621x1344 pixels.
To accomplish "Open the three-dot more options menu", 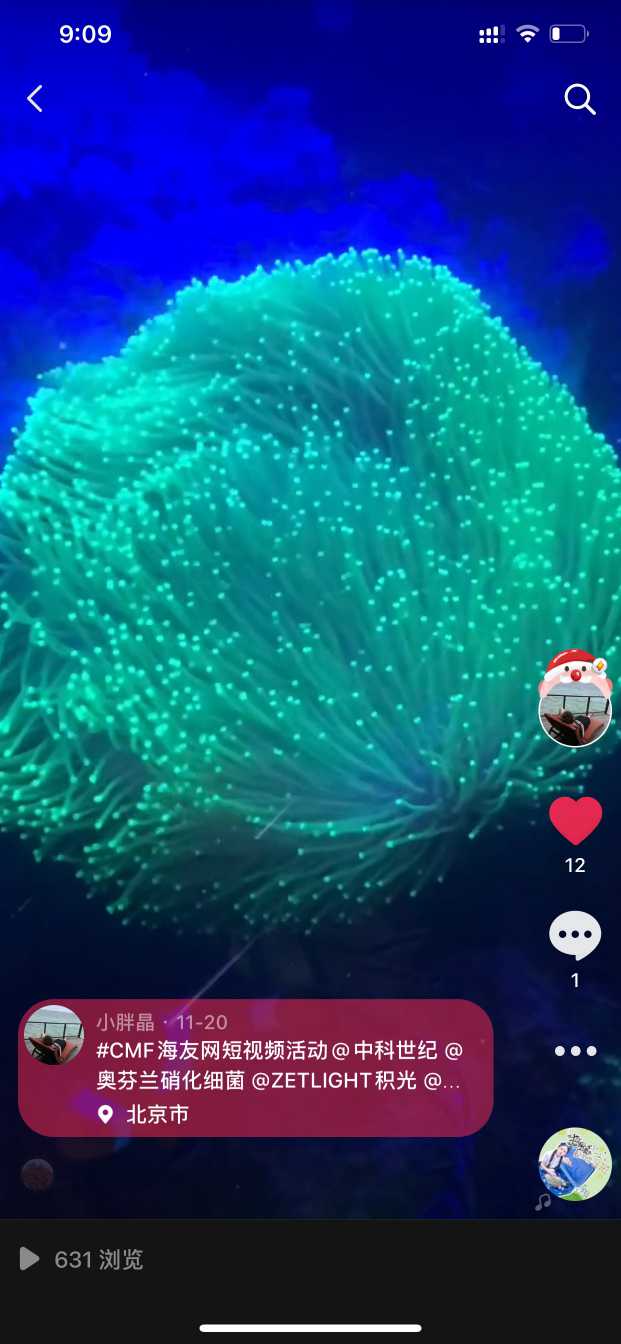I will [575, 1051].
